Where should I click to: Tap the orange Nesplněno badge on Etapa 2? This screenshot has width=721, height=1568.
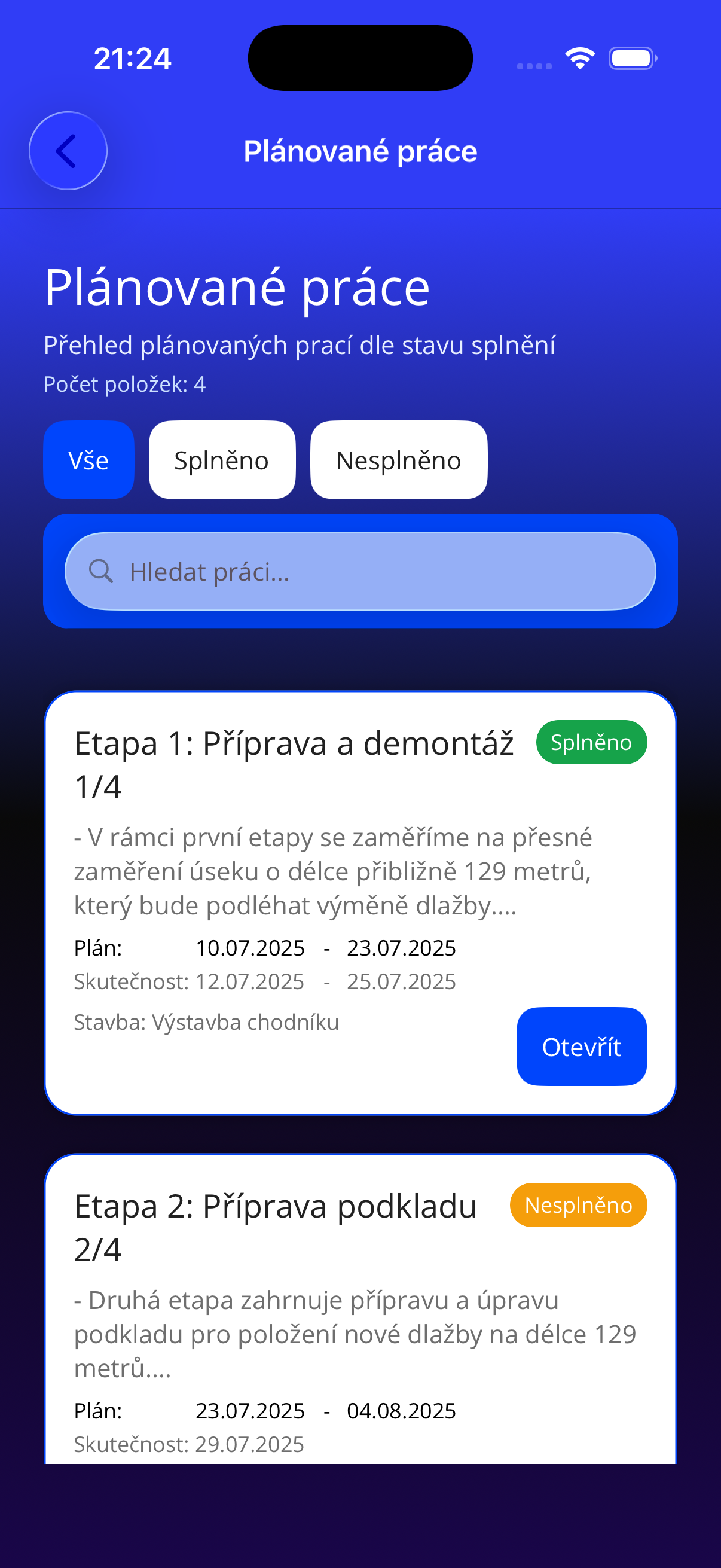[578, 1204]
